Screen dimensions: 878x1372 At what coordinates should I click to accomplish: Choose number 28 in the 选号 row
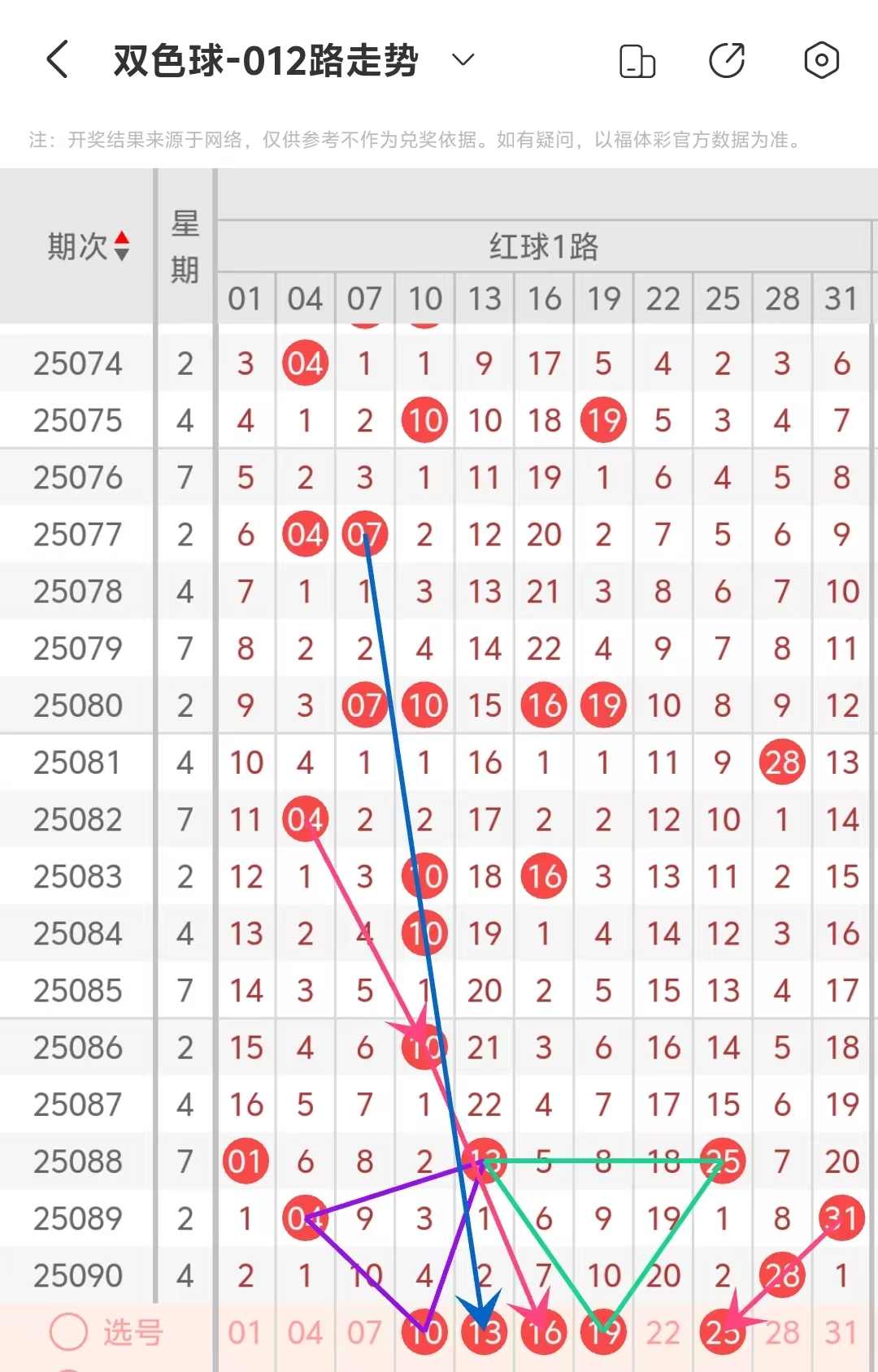782,1332
